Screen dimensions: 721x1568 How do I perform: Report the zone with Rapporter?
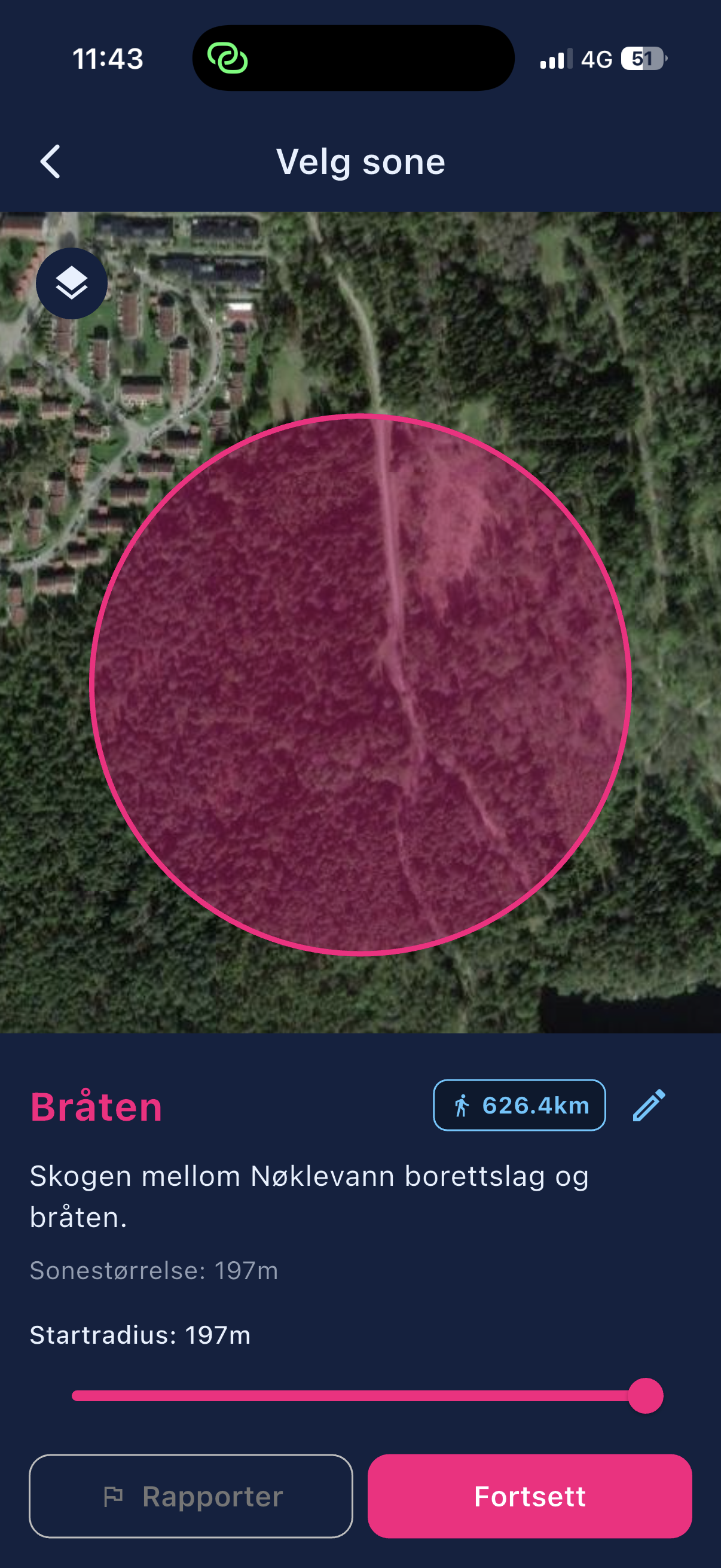tap(191, 1496)
